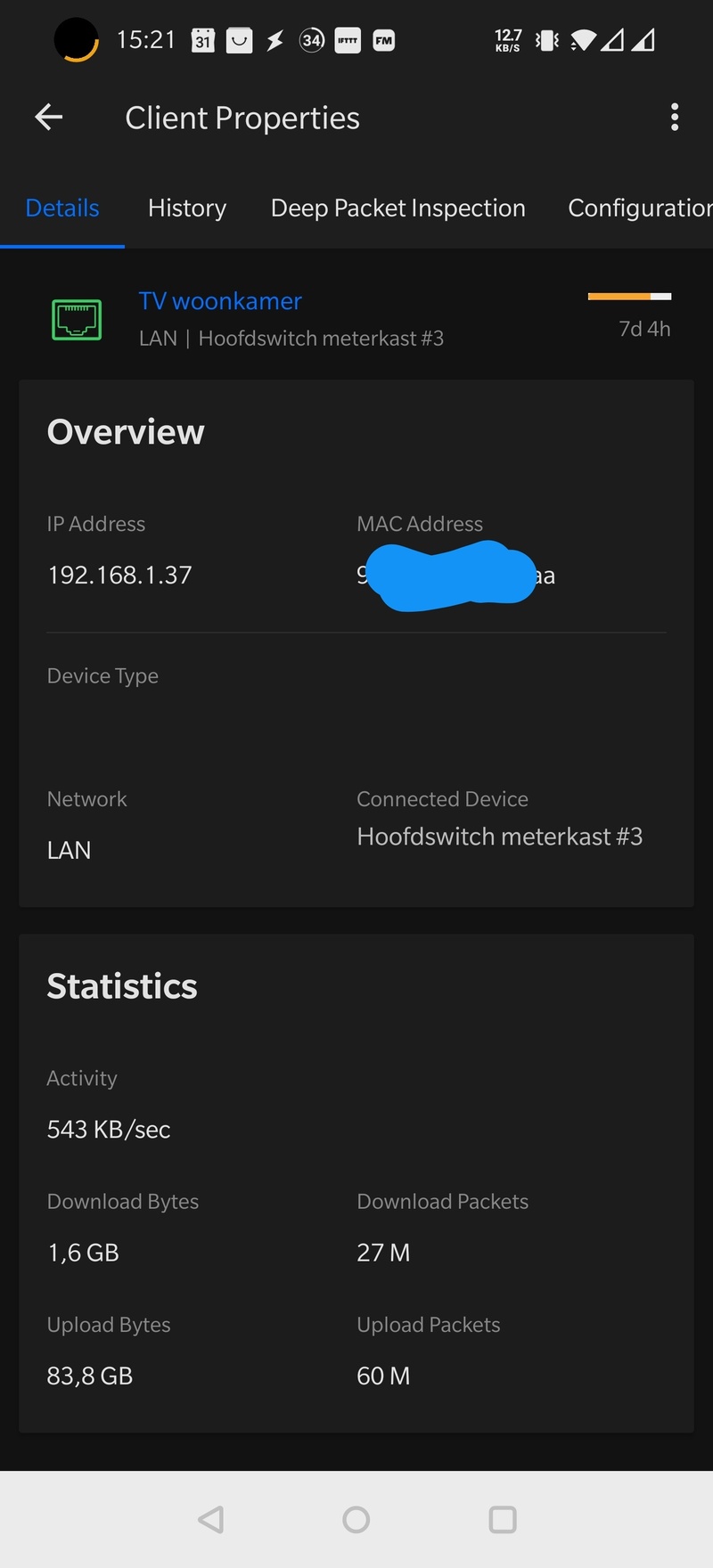The height and width of the screenshot is (1568, 713).
Task: Tap the TV woonkamer client name
Action: point(220,301)
